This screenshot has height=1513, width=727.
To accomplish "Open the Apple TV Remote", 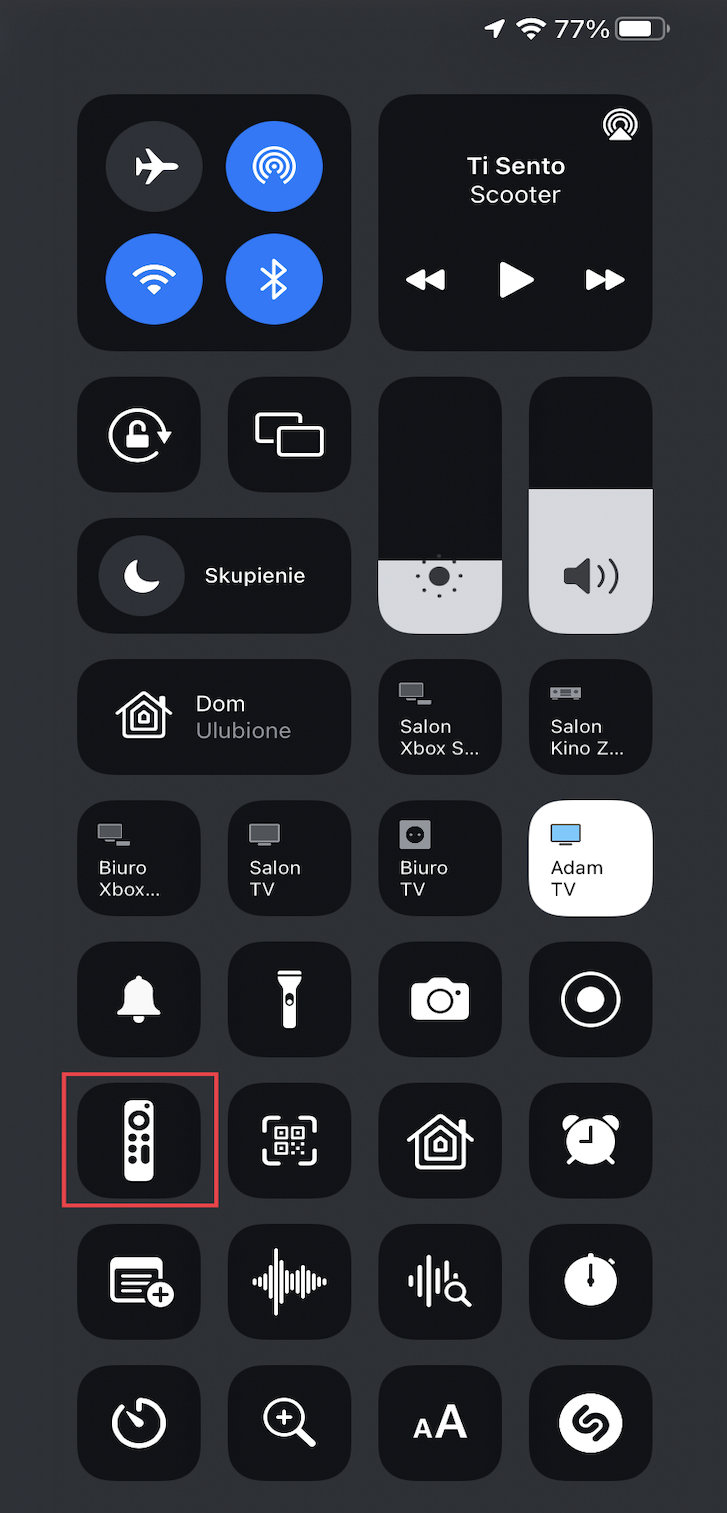I will pos(138,1140).
